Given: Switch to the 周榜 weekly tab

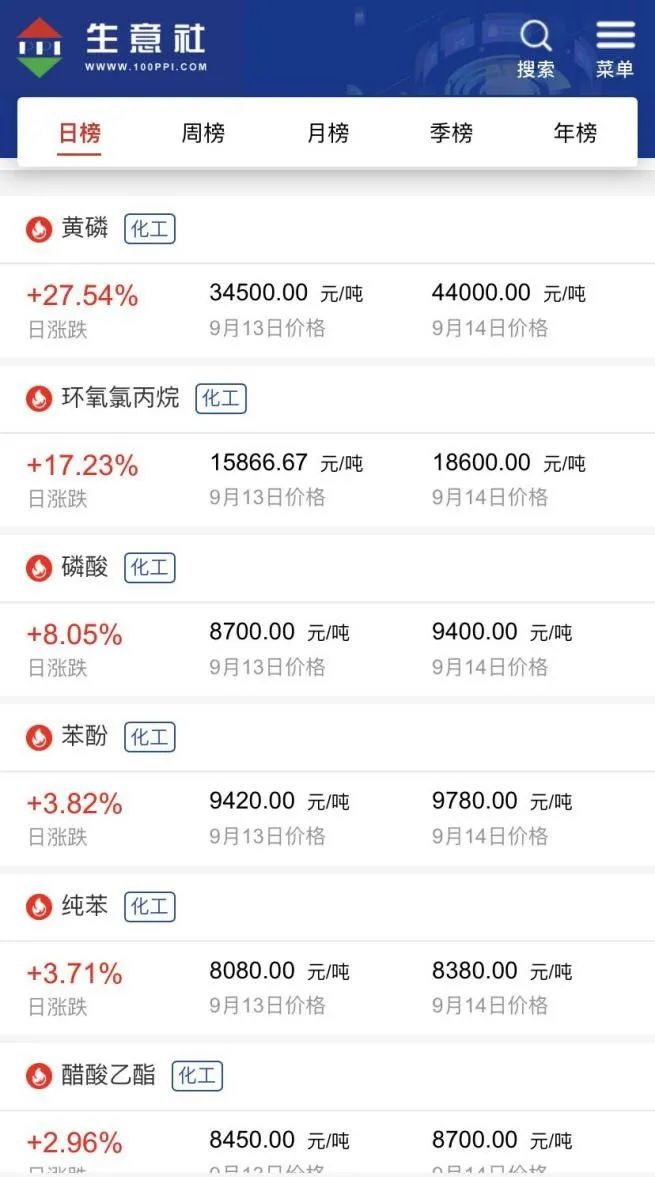Looking at the screenshot, I should 203,133.
